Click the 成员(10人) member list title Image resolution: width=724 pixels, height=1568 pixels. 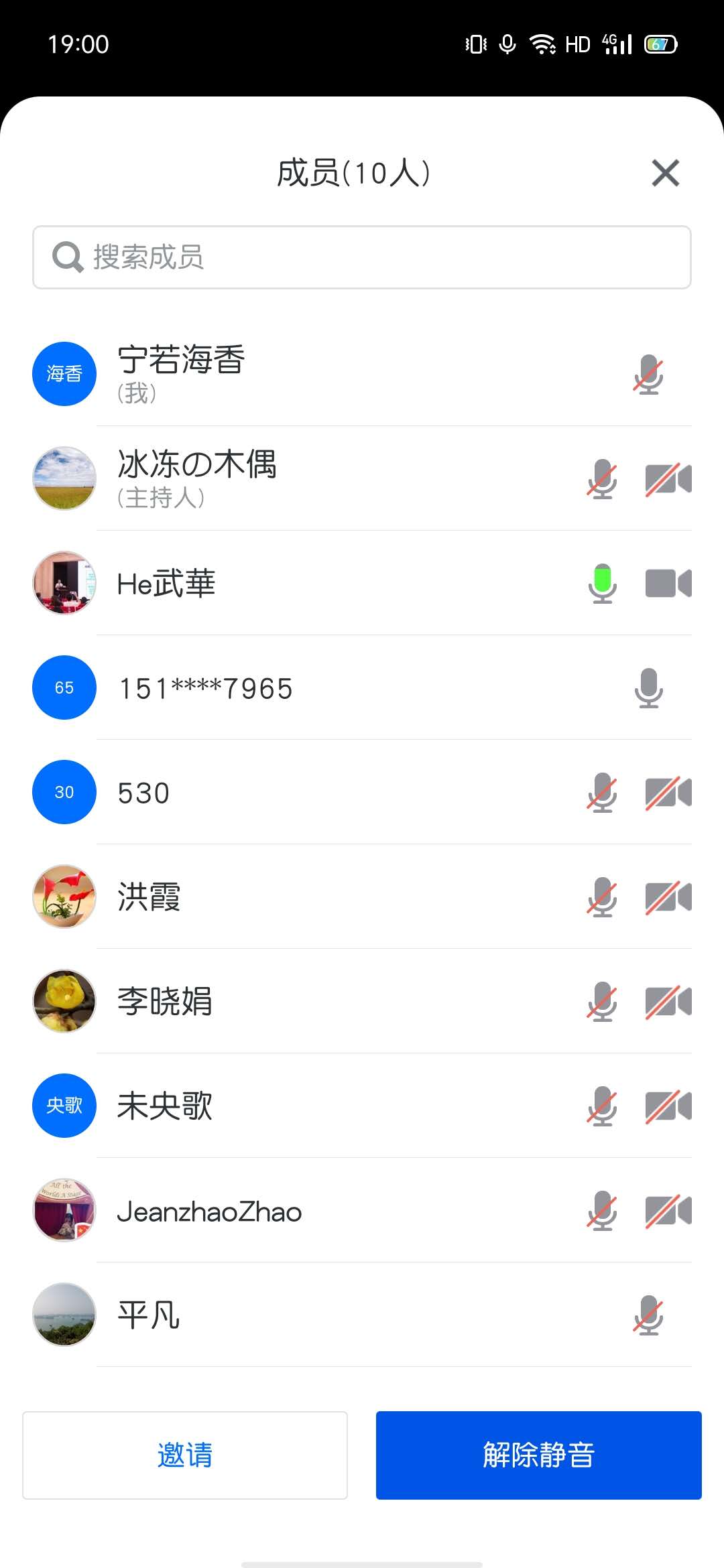[x=353, y=173]
